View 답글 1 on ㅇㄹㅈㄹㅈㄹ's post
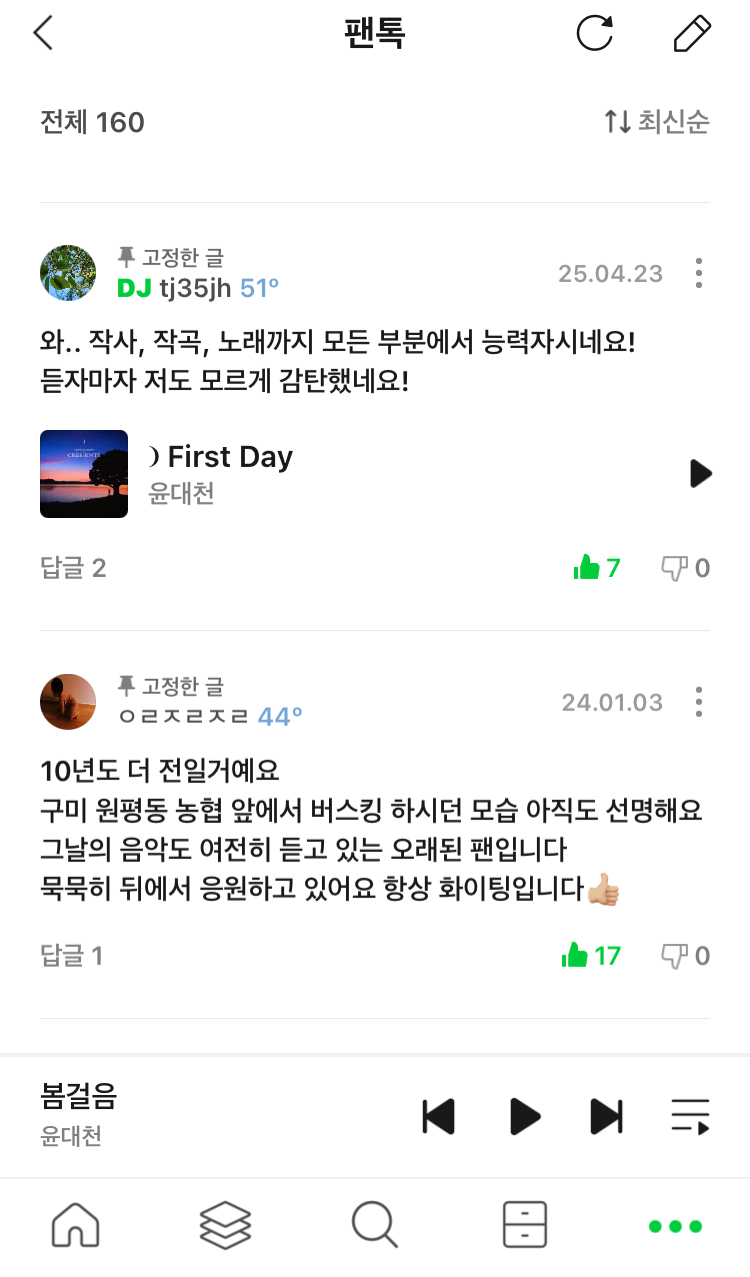Image resolution: width=750 pixels, height=1277 pixels. coord(71,956)
